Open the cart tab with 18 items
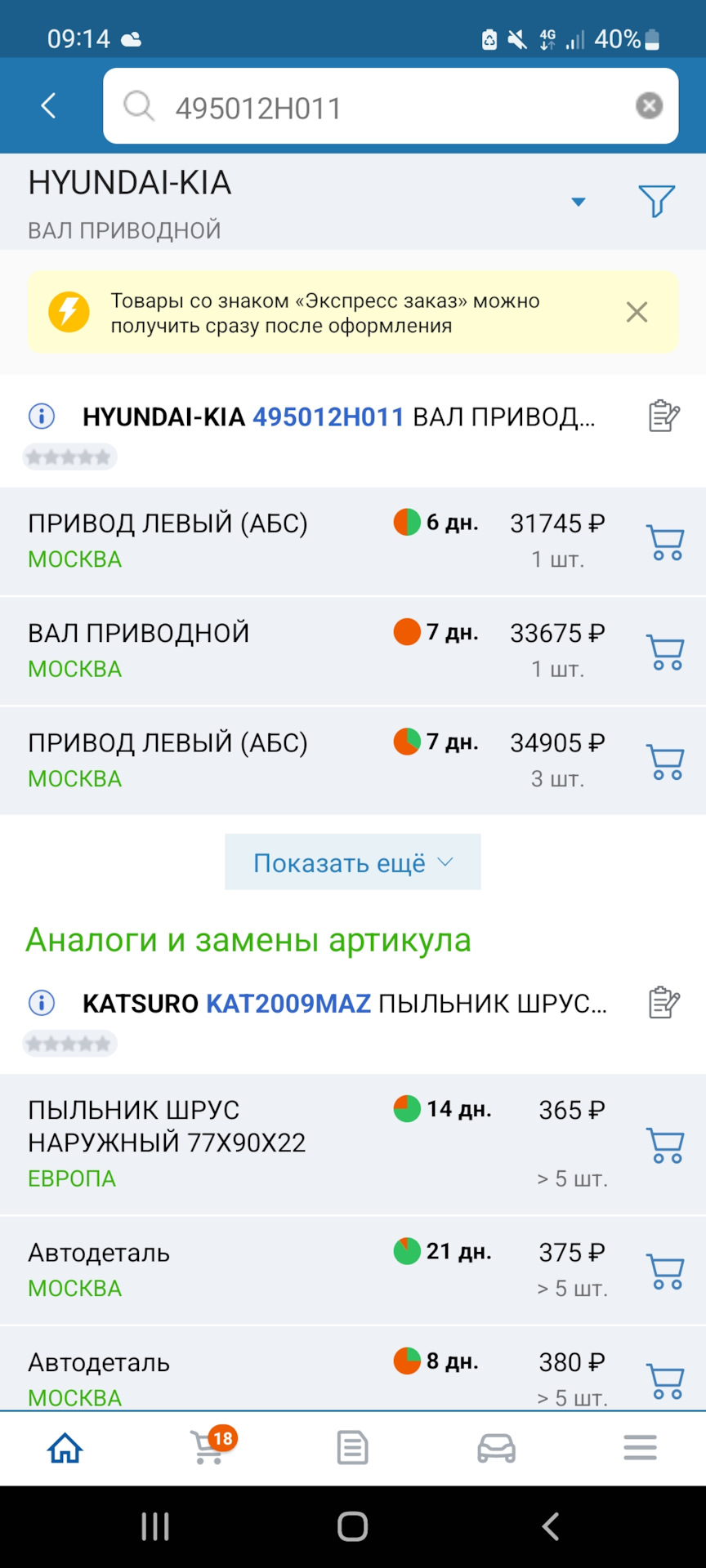 pos(209,1448)
